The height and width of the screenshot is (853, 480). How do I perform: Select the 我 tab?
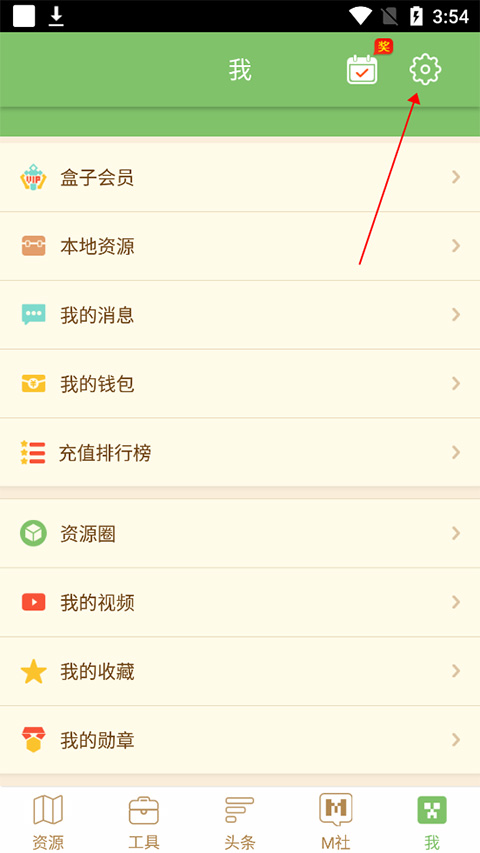432,821
